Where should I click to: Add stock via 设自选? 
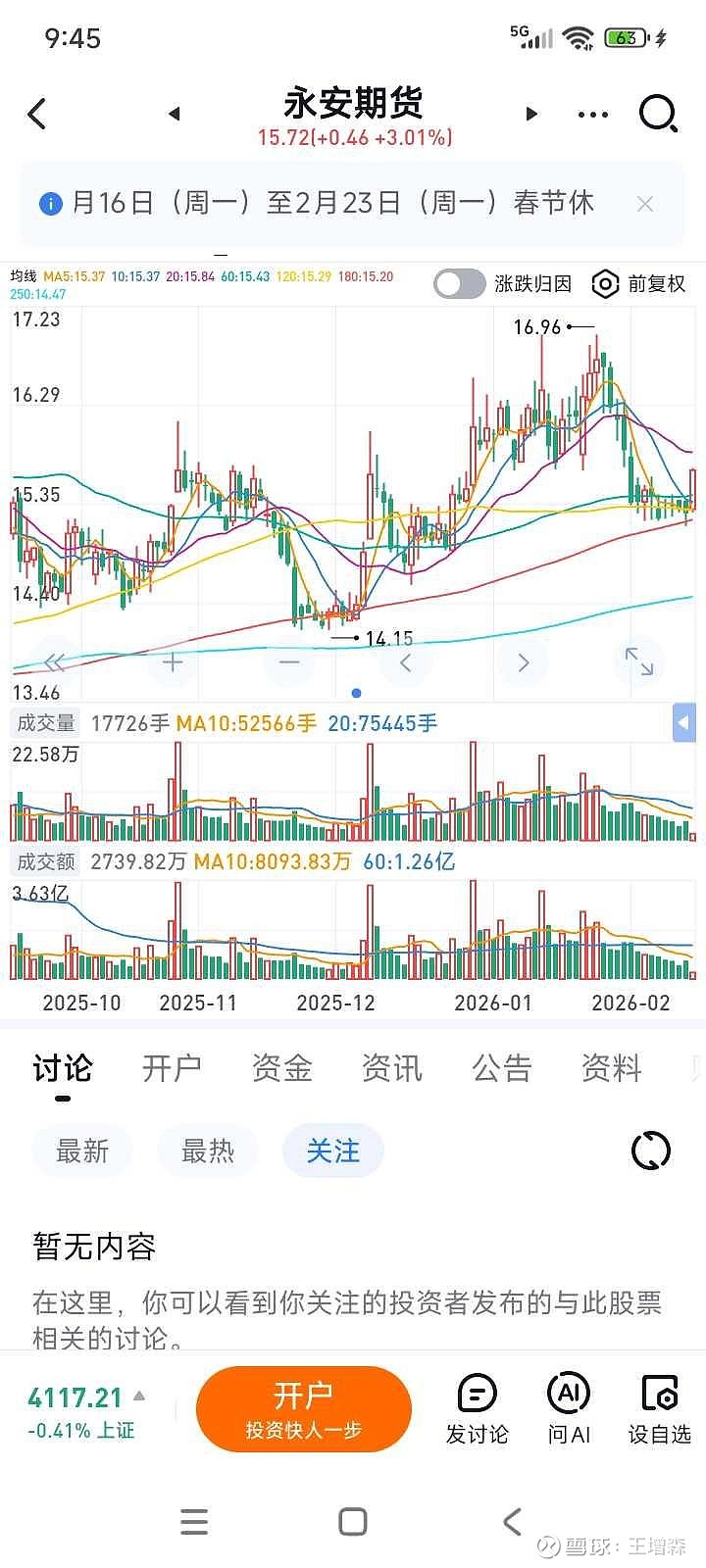coord(660,1409)
